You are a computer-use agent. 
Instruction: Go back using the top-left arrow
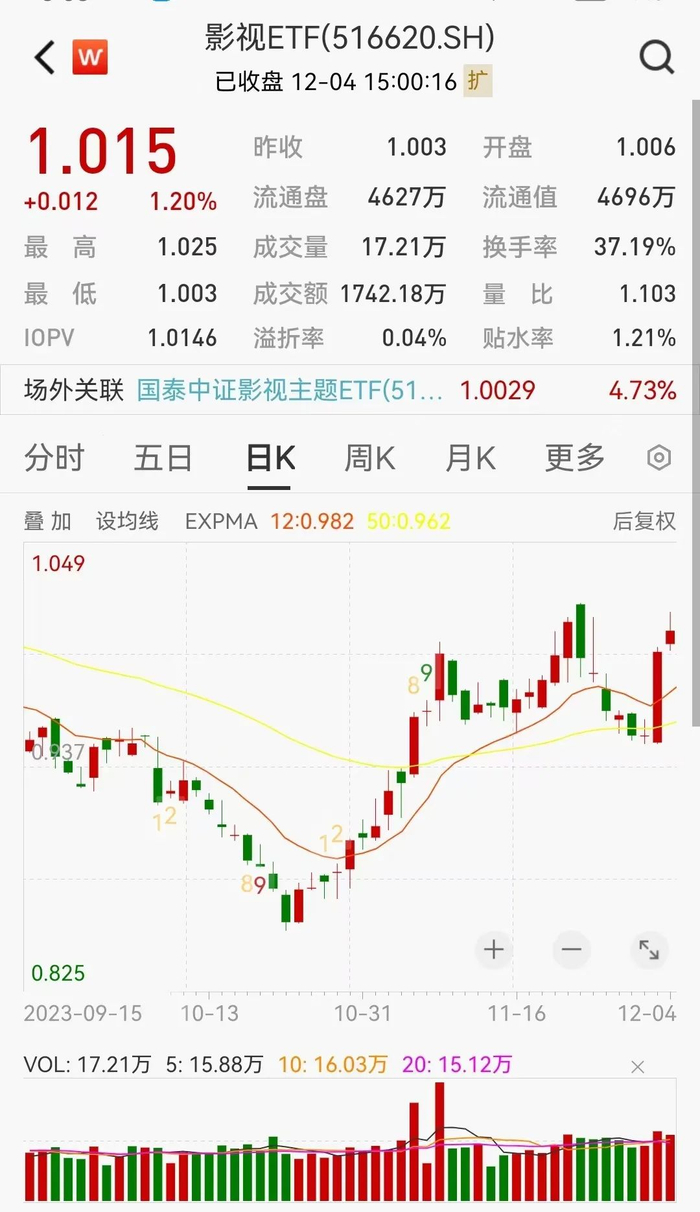(44, 58)
